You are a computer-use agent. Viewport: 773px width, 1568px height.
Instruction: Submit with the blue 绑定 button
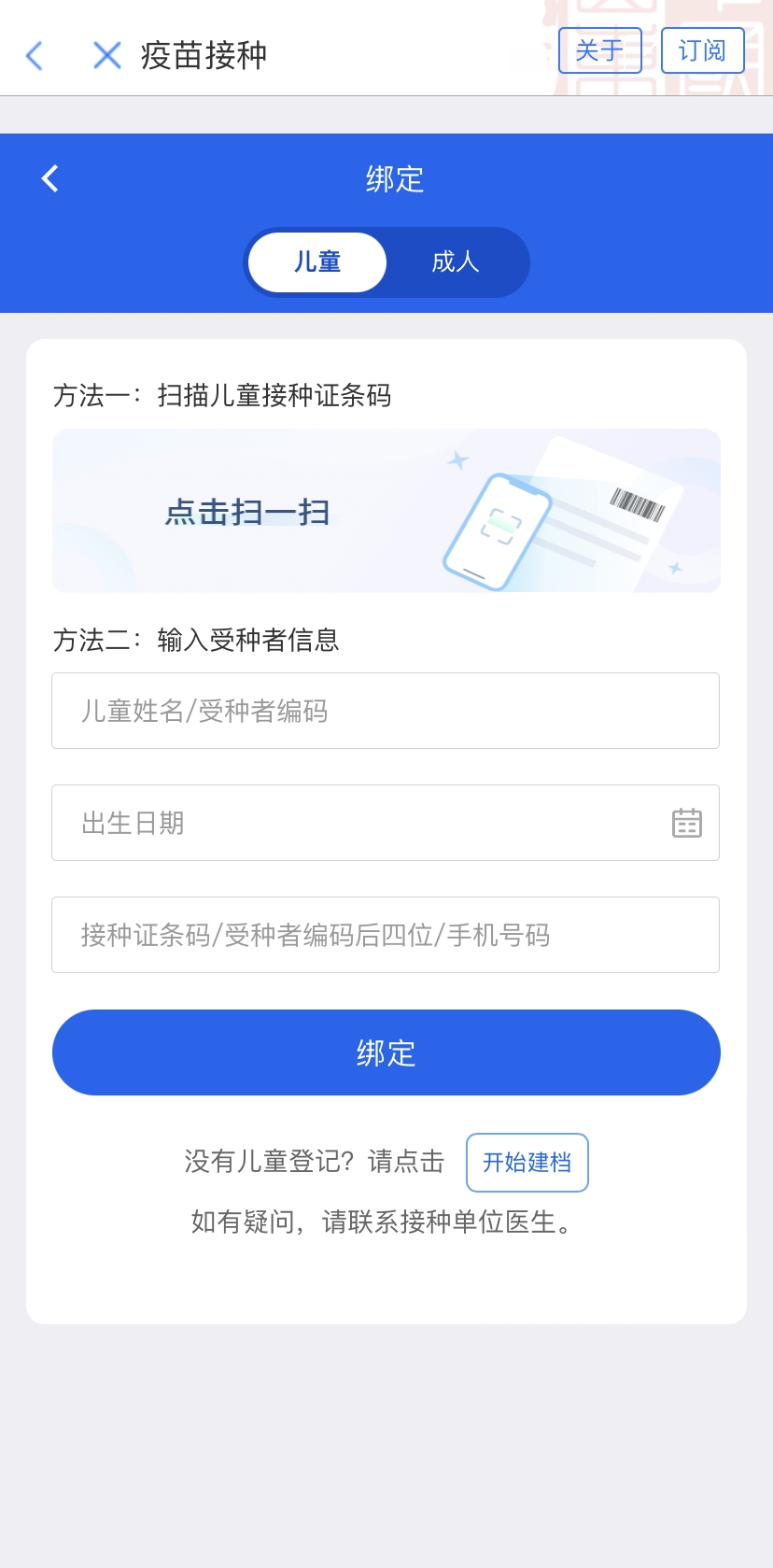[x=386, y=1052]
